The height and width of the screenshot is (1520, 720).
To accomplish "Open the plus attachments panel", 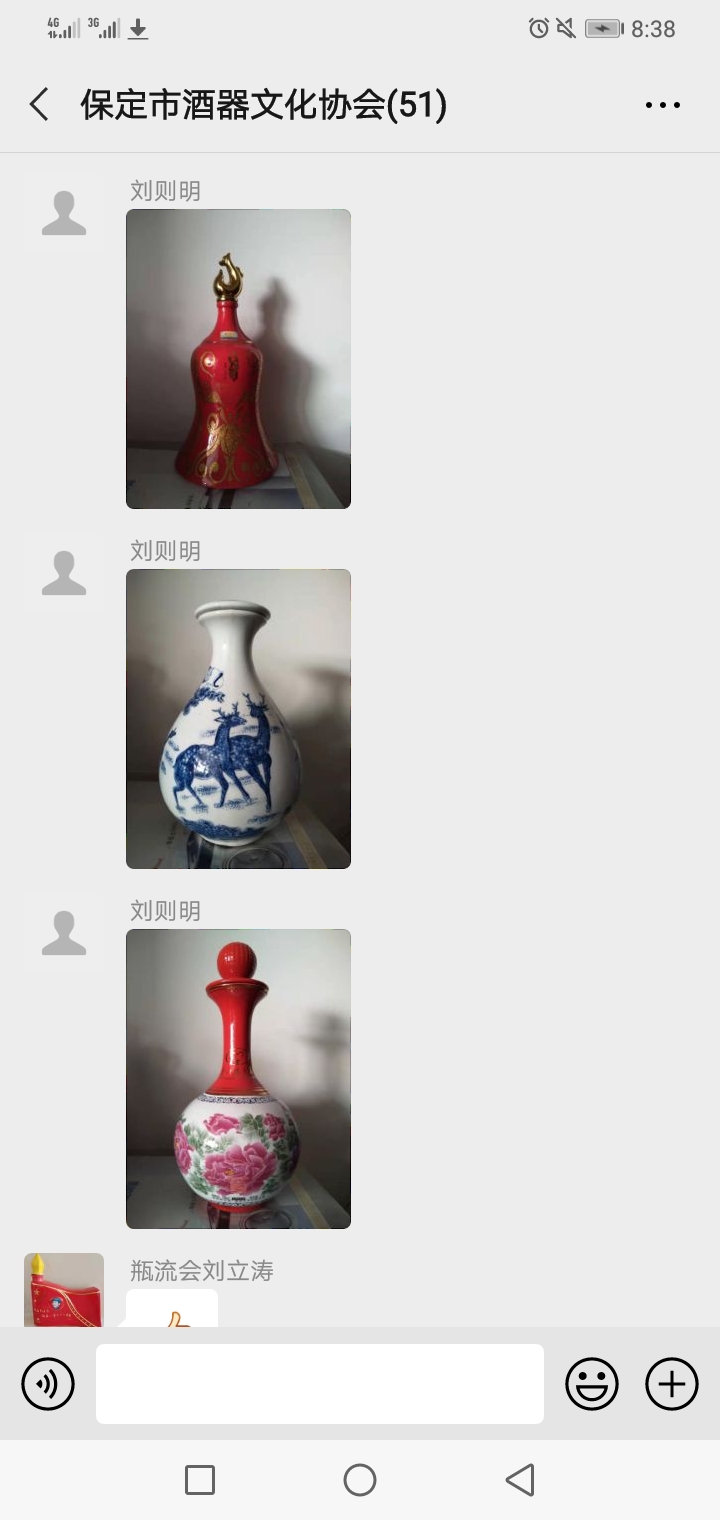I will pyautogui.click(x=672, y=1384).
